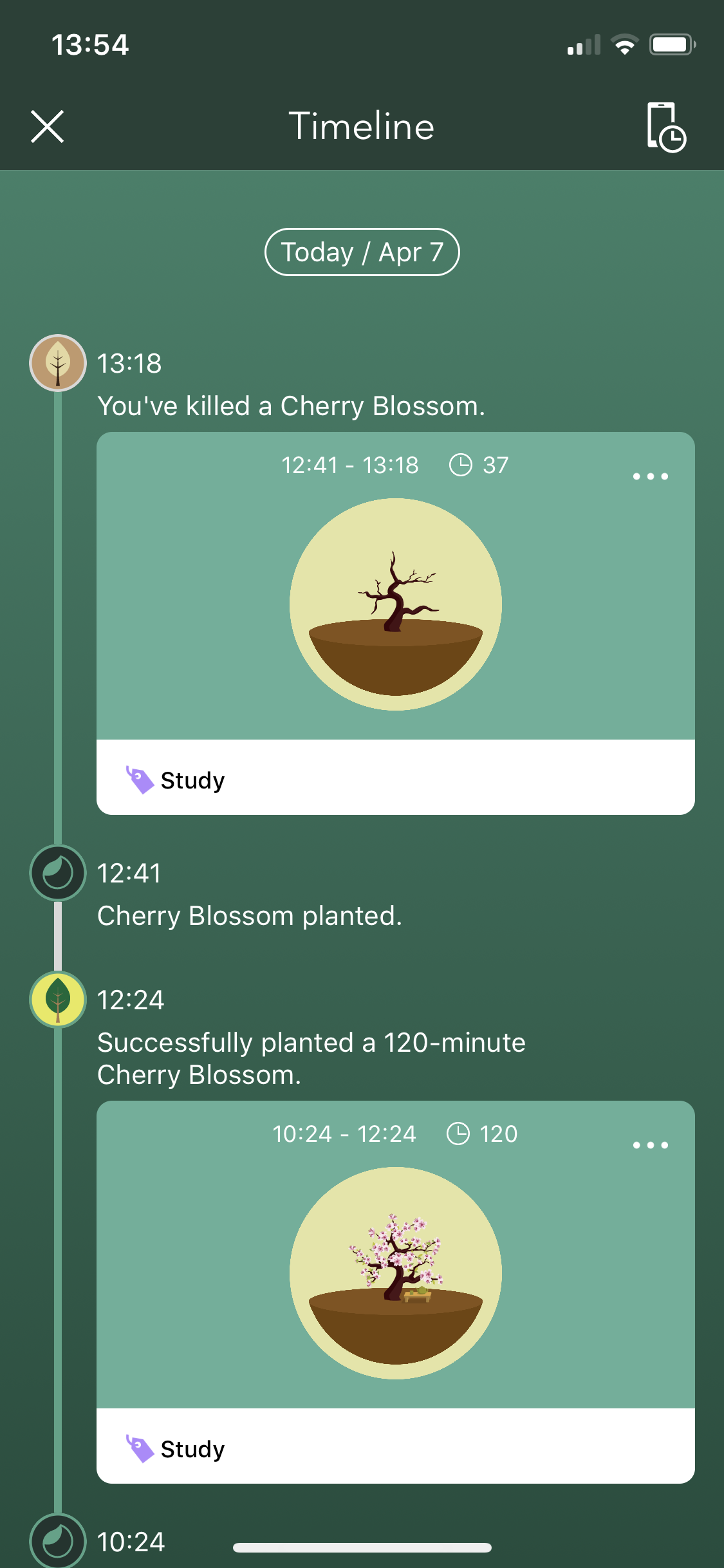Open the killed Cherry Blossom tree card
724x1568 pixels.
(x=395, y=605)
